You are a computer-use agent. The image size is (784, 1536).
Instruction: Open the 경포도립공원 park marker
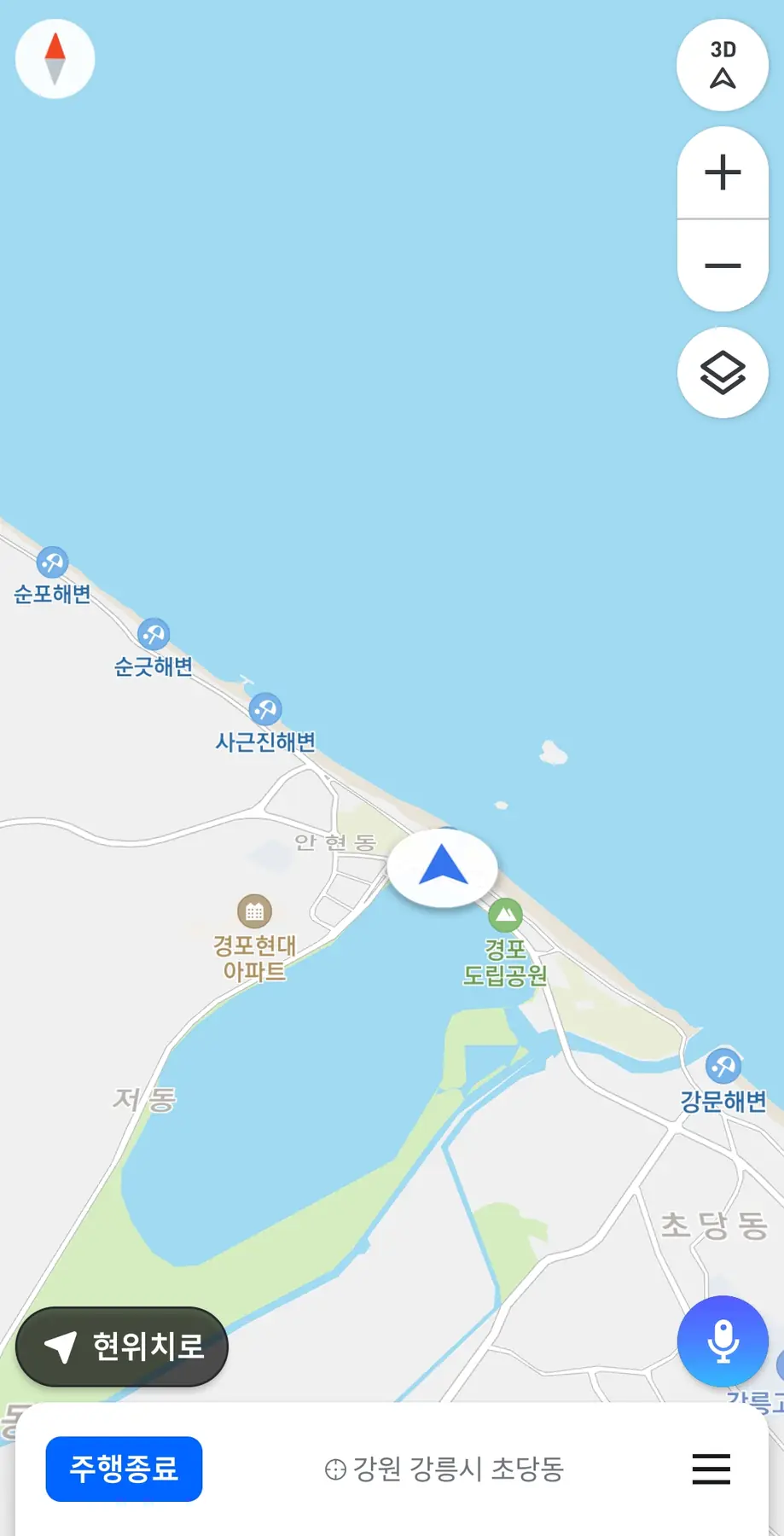point(505,916)
